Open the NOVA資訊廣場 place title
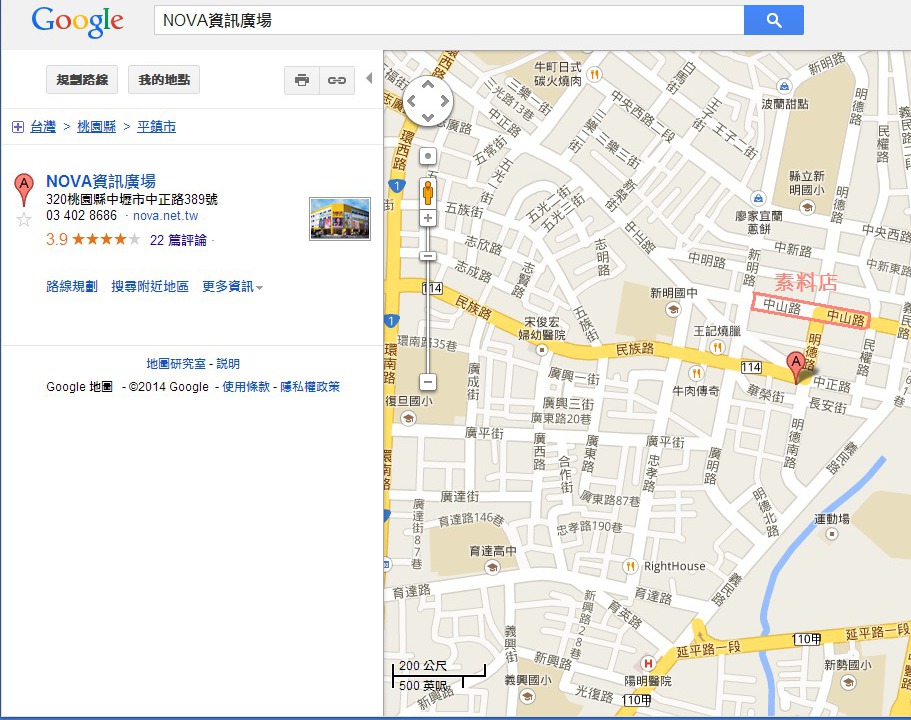 tap(101, 181)
